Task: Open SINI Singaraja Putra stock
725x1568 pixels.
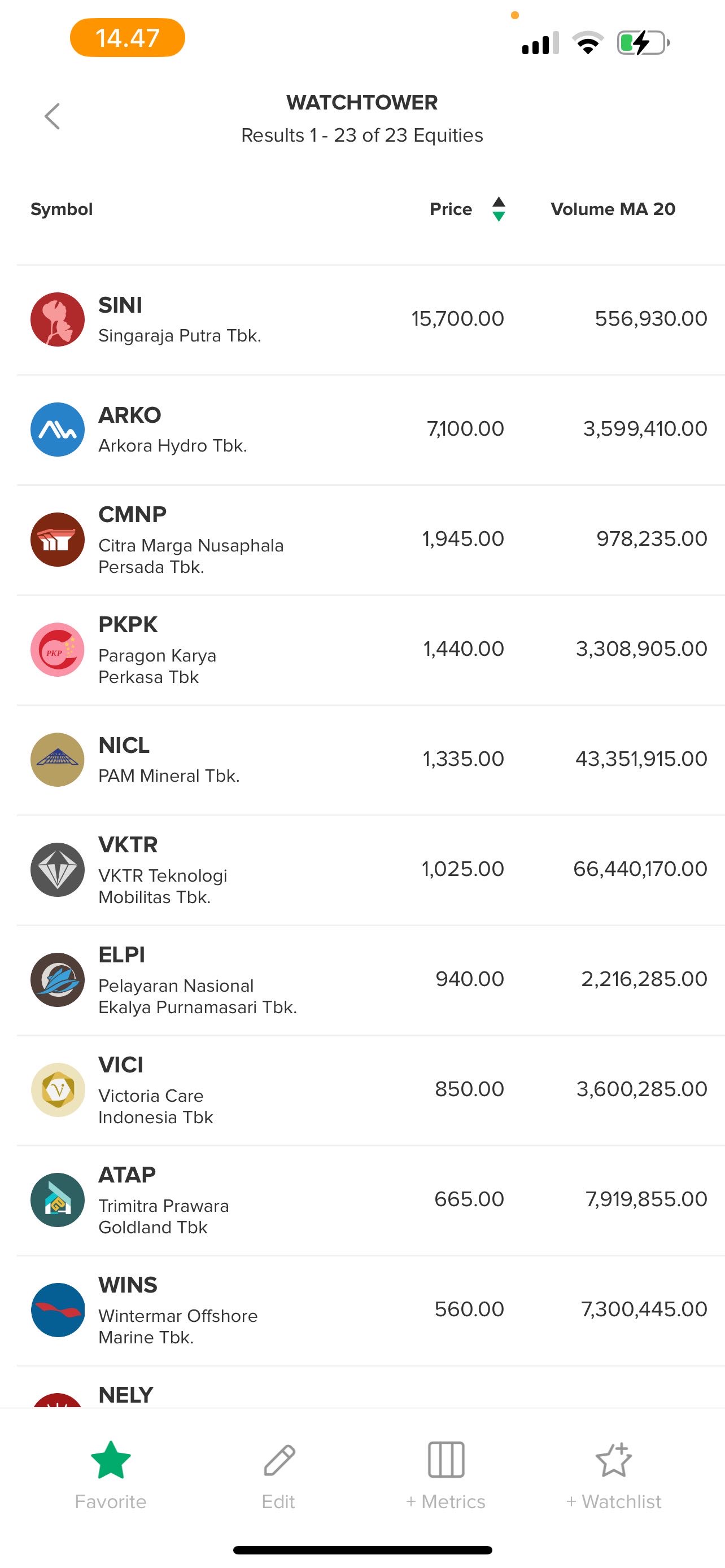Action: 180,319
